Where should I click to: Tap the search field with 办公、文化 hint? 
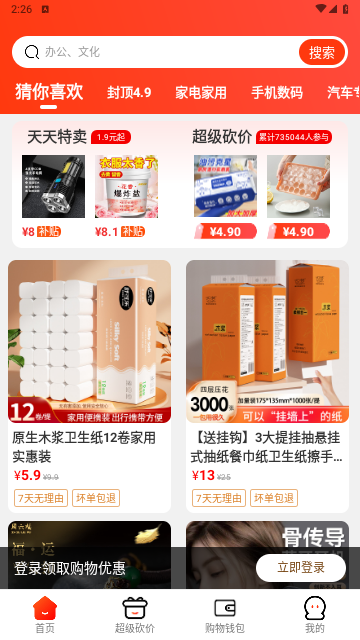[x=157, y=52]
